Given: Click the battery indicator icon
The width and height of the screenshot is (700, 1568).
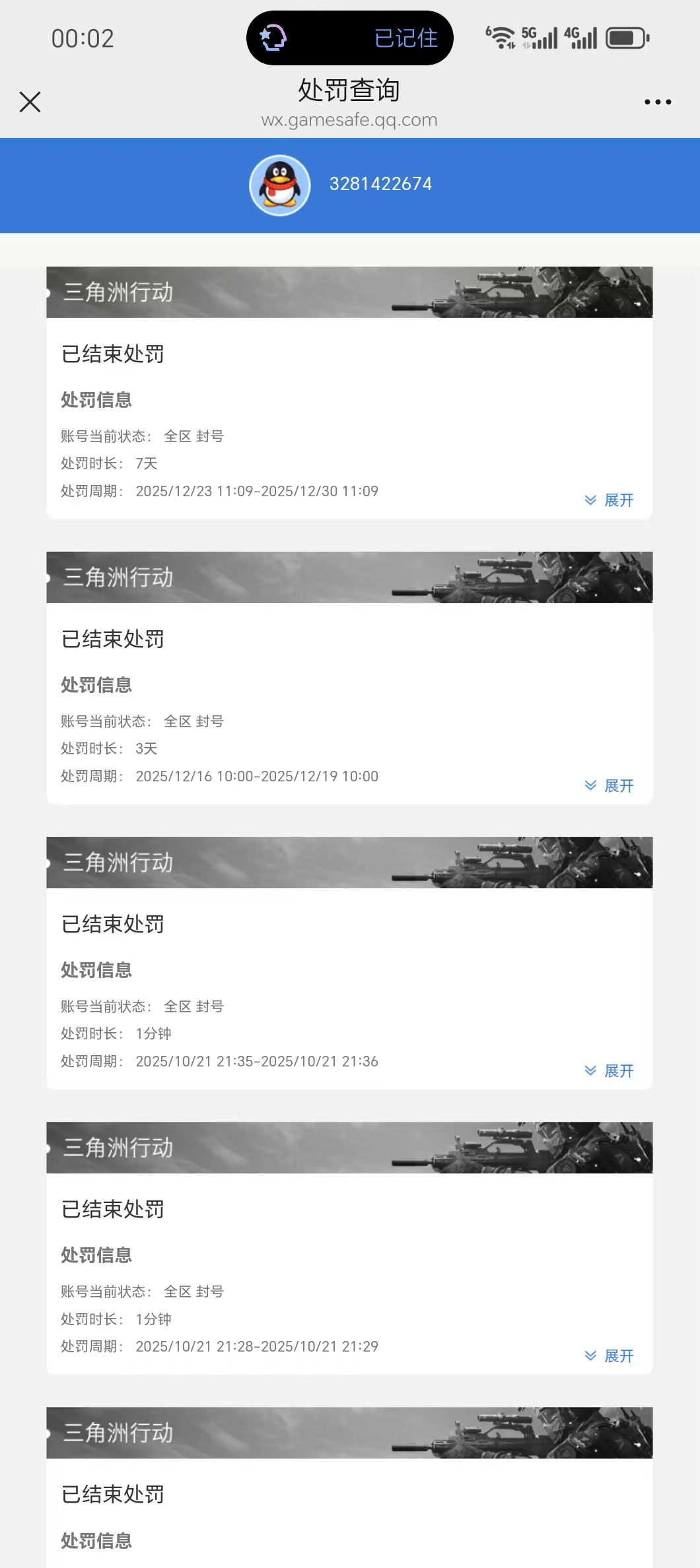Looking at the screenshot, I should (x=627, y=38).
